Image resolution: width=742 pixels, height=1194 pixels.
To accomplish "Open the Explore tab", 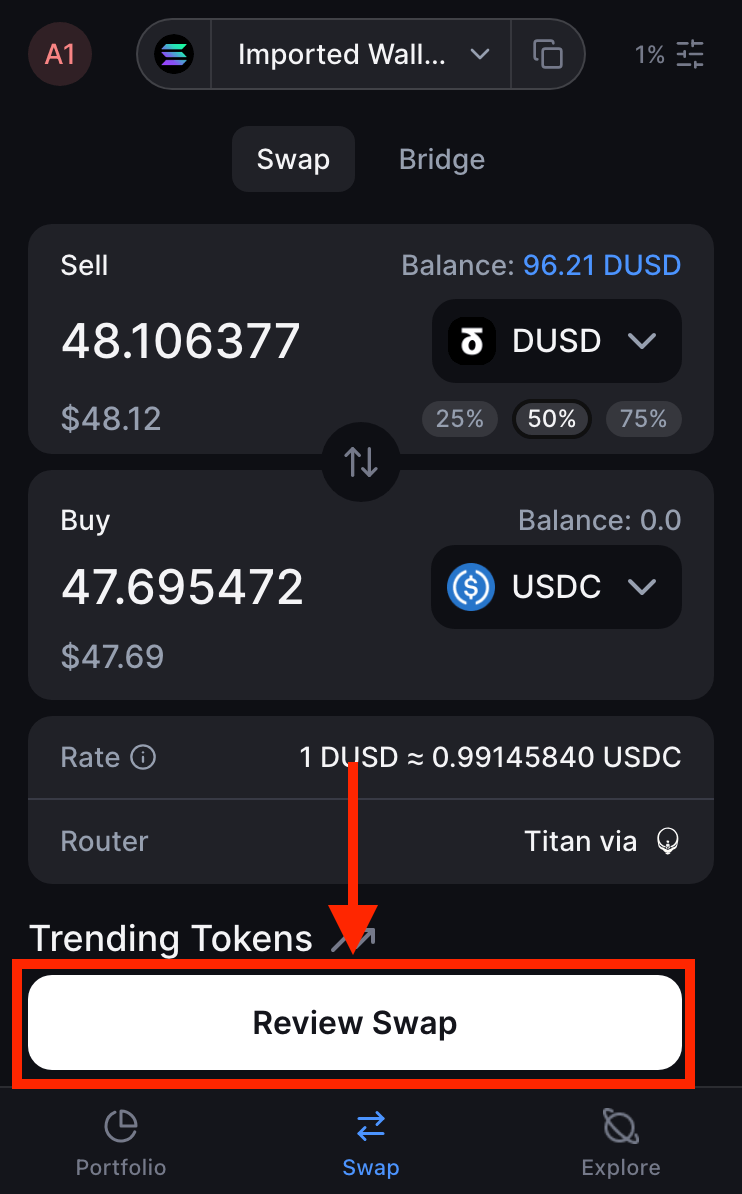I will coord(621,1143).
